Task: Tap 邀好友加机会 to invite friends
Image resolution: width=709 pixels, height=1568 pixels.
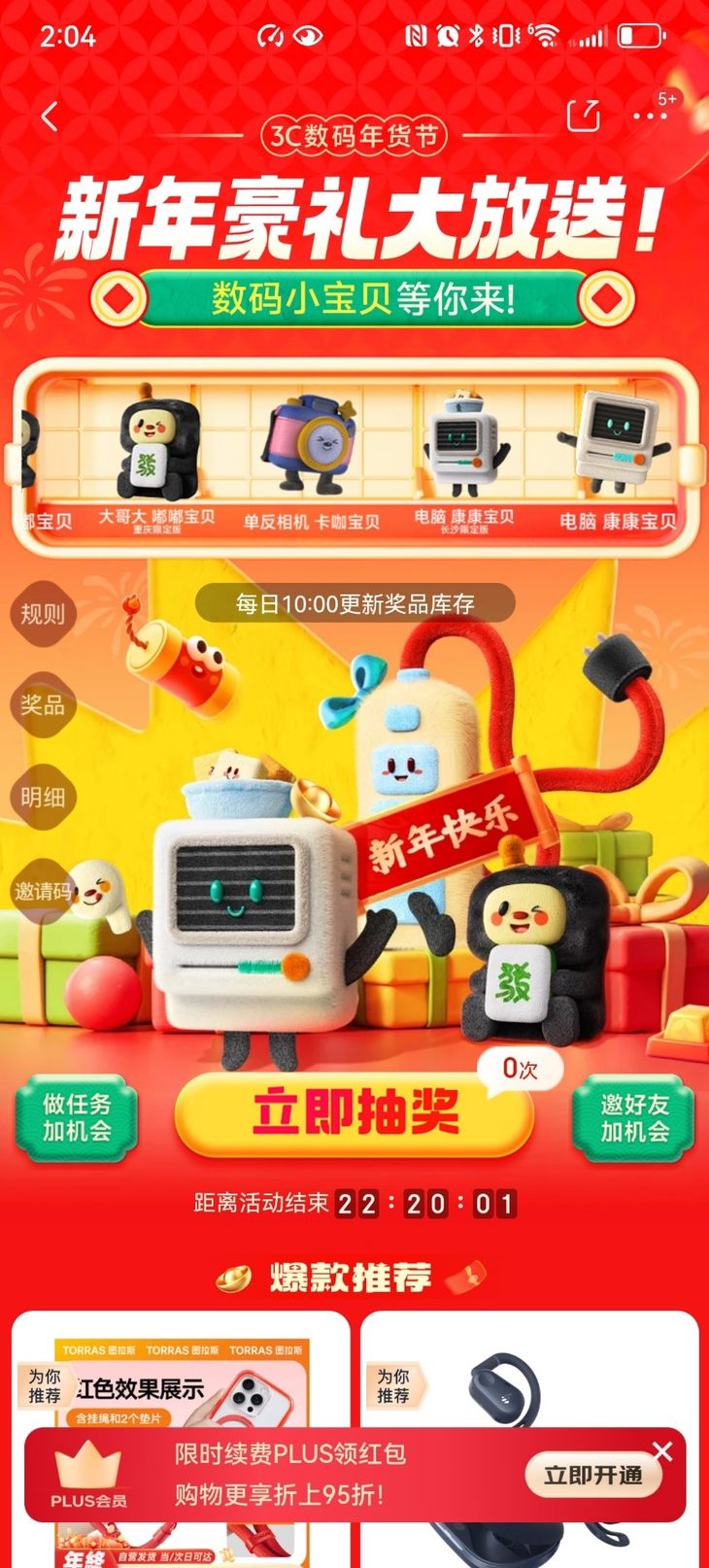Action: coord(634,1117)
